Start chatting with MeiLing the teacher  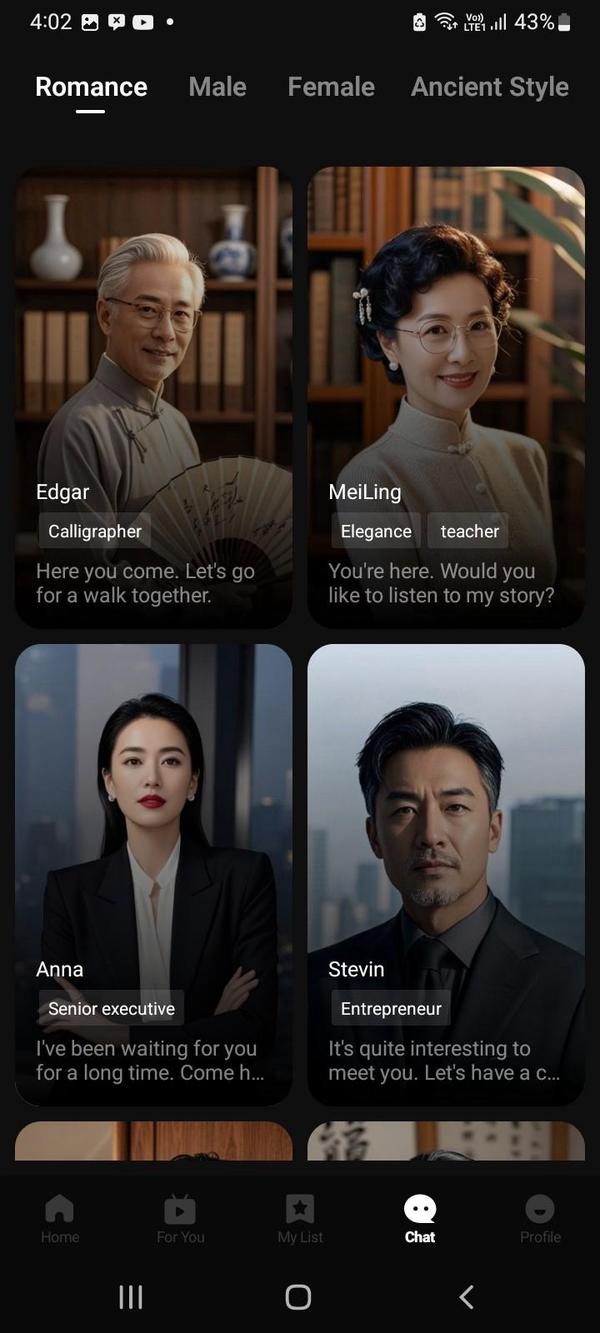point(446,397)
